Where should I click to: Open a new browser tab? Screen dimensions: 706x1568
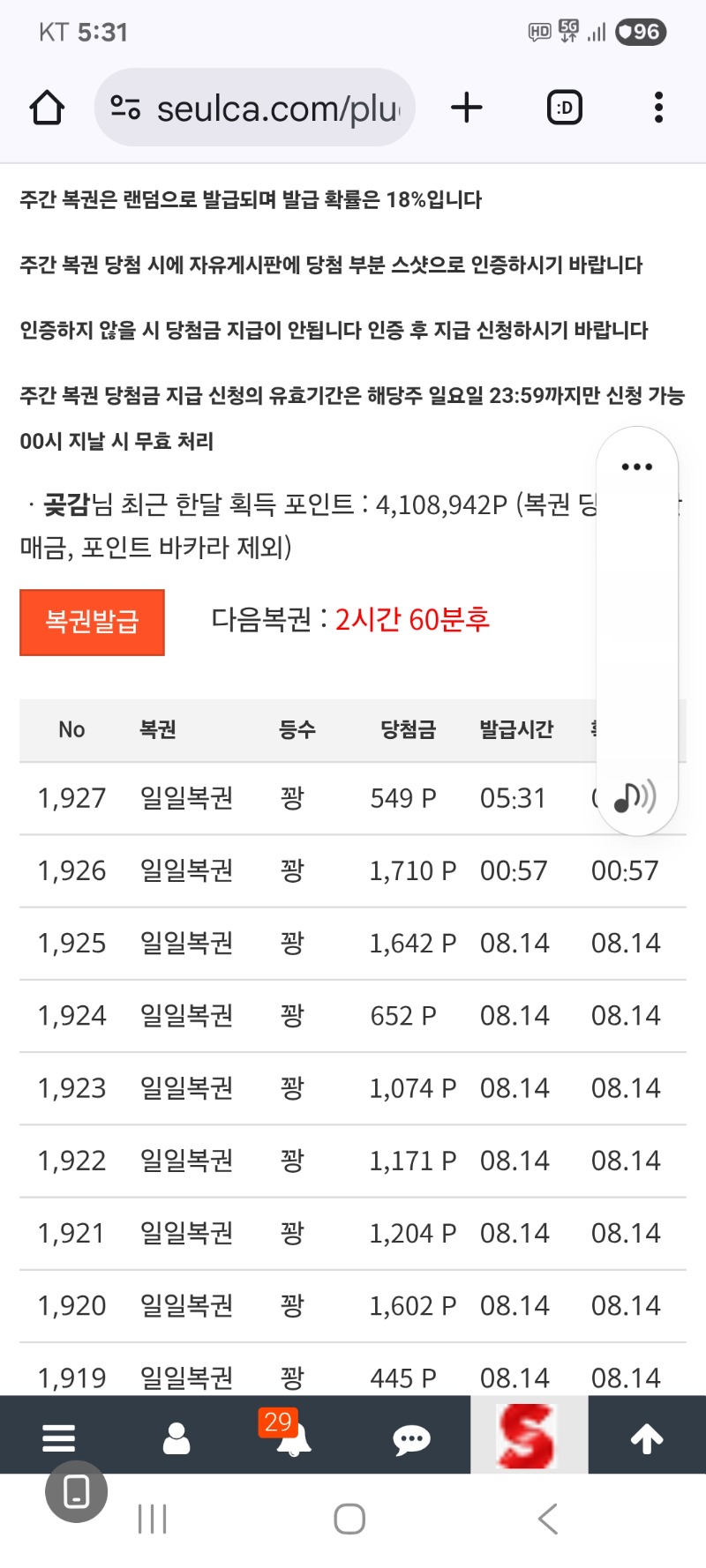[x=467, y=108]
